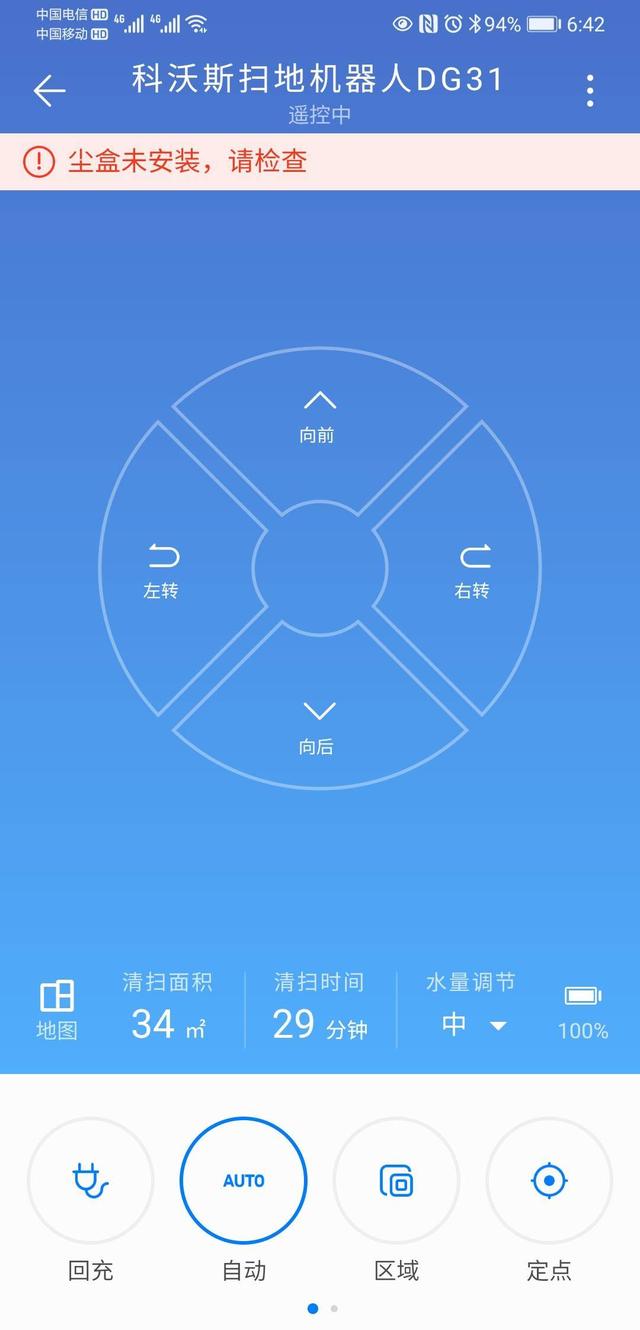Expand the water level (水量调节) dropdown

(474, 1025)
